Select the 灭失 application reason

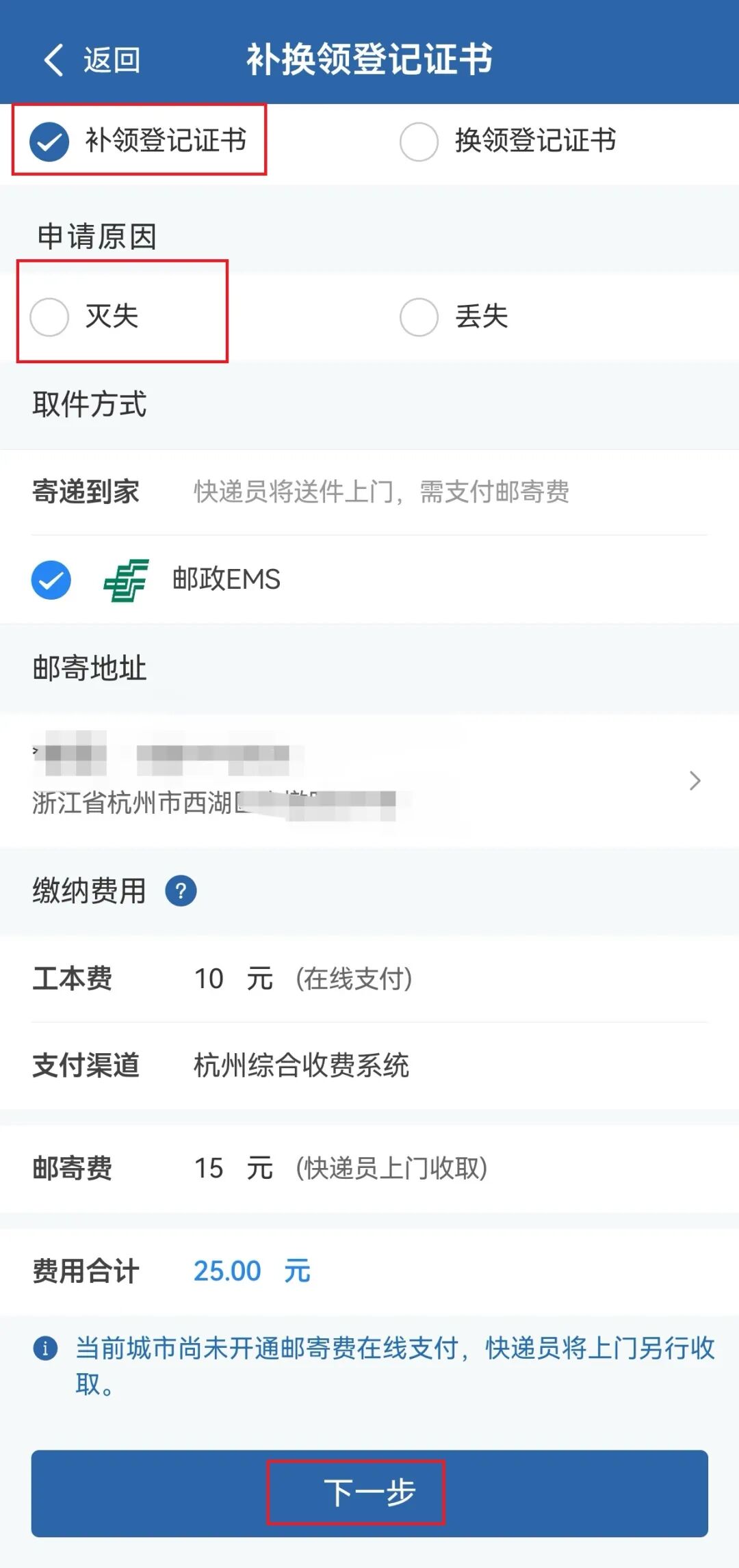(49, 317)
